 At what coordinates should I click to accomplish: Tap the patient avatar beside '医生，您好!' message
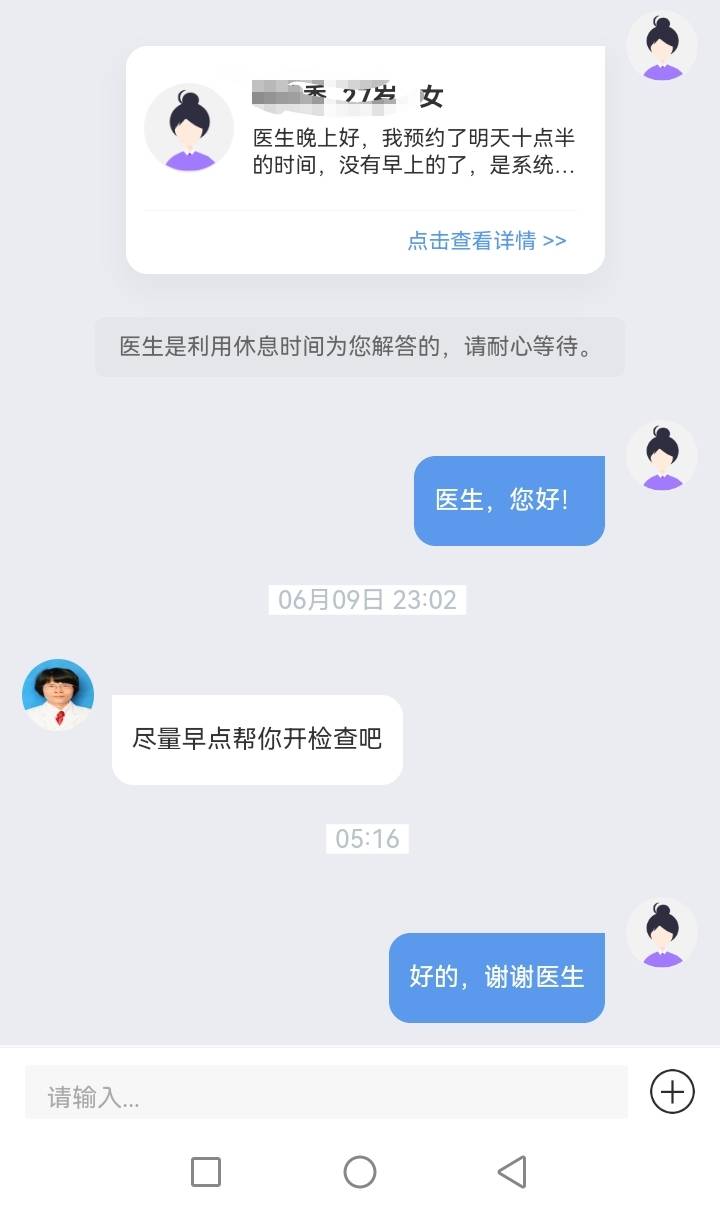661,455
